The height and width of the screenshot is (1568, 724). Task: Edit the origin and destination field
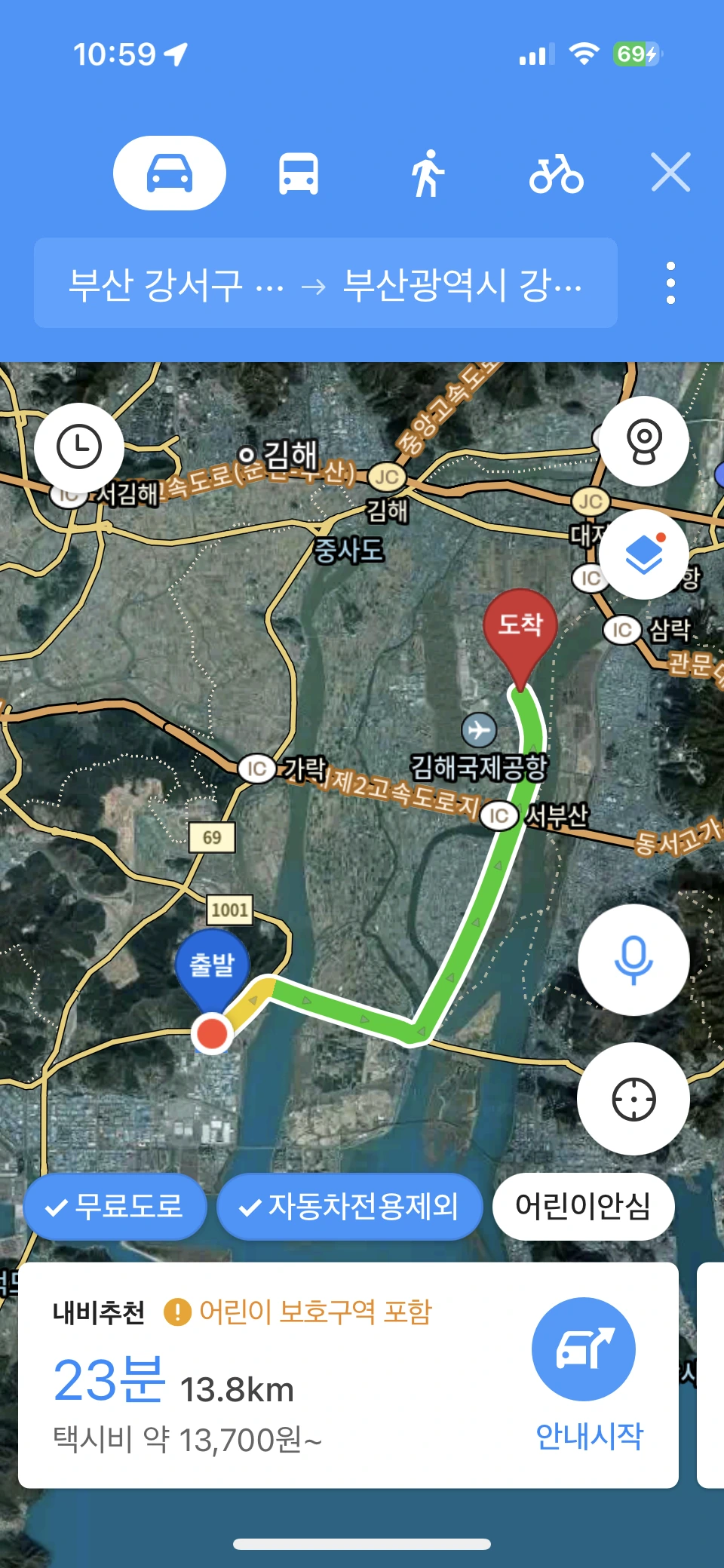click(x=325, y=284)
